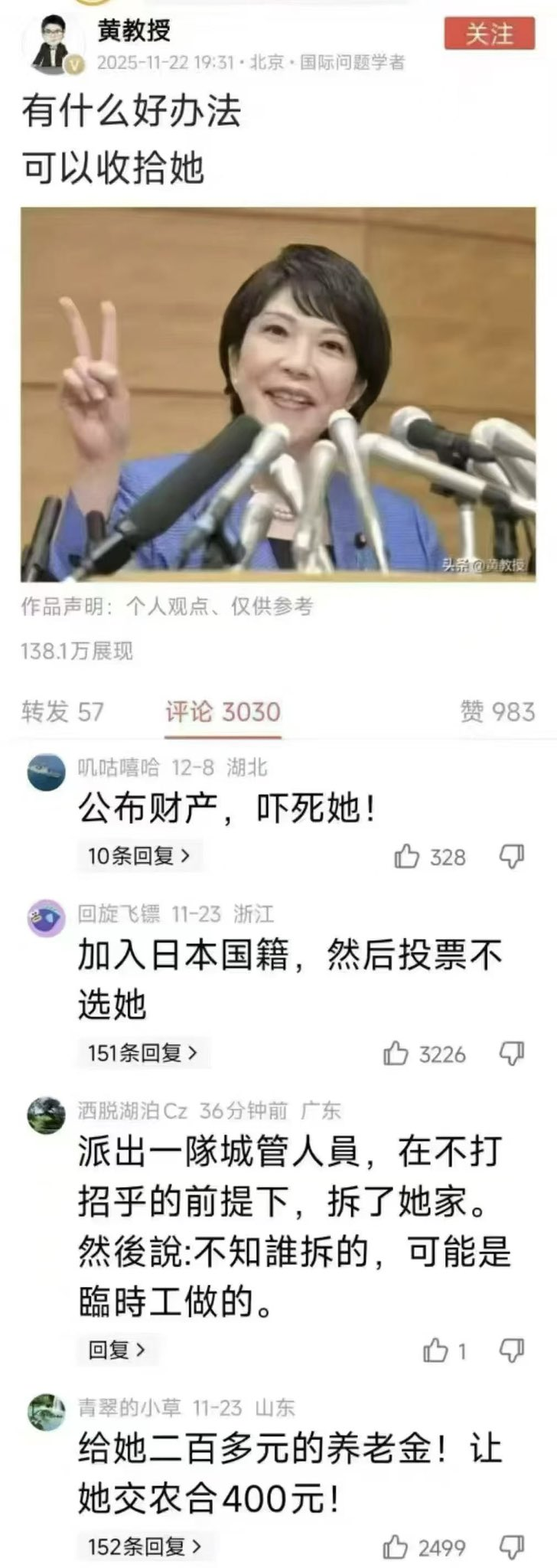Switch to the 评论 3030 tab

coord(223,711)
